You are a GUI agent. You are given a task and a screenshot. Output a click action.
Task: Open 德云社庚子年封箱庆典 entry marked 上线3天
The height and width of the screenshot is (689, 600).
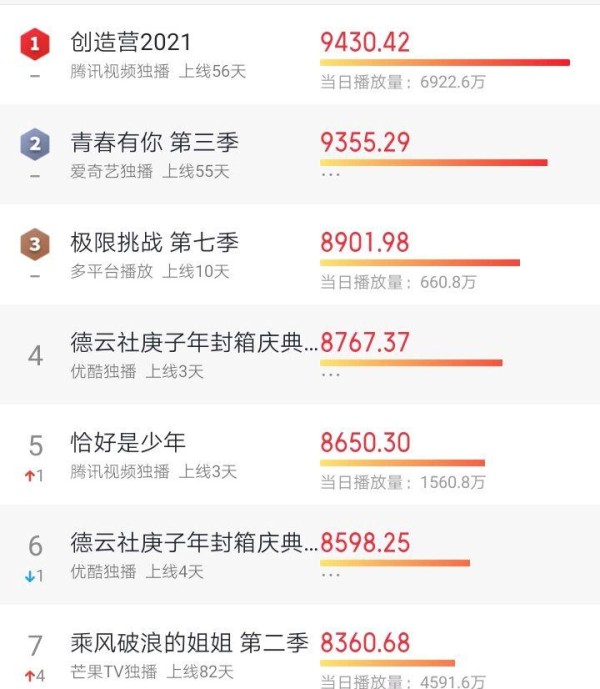(195, 343)
